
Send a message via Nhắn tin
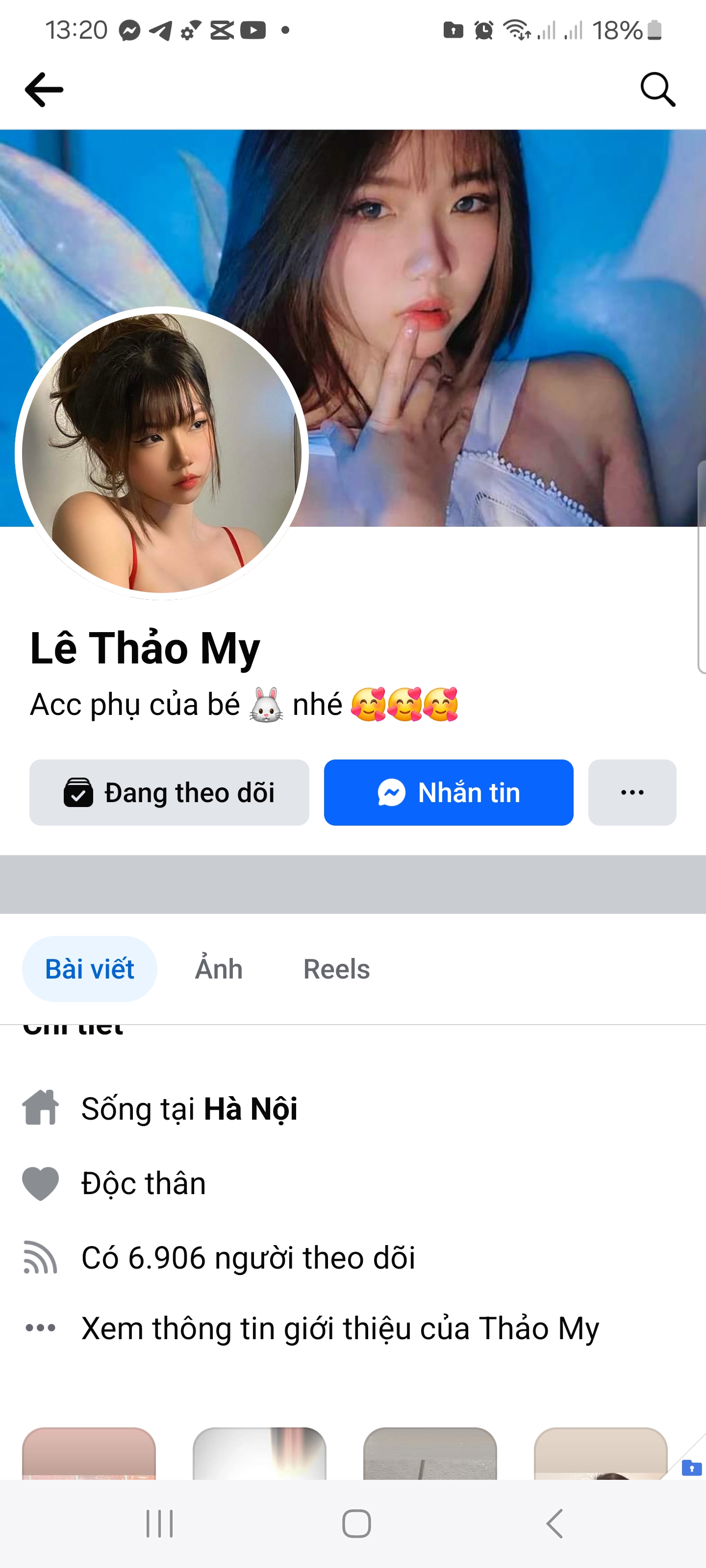click(x=448, y=792)
